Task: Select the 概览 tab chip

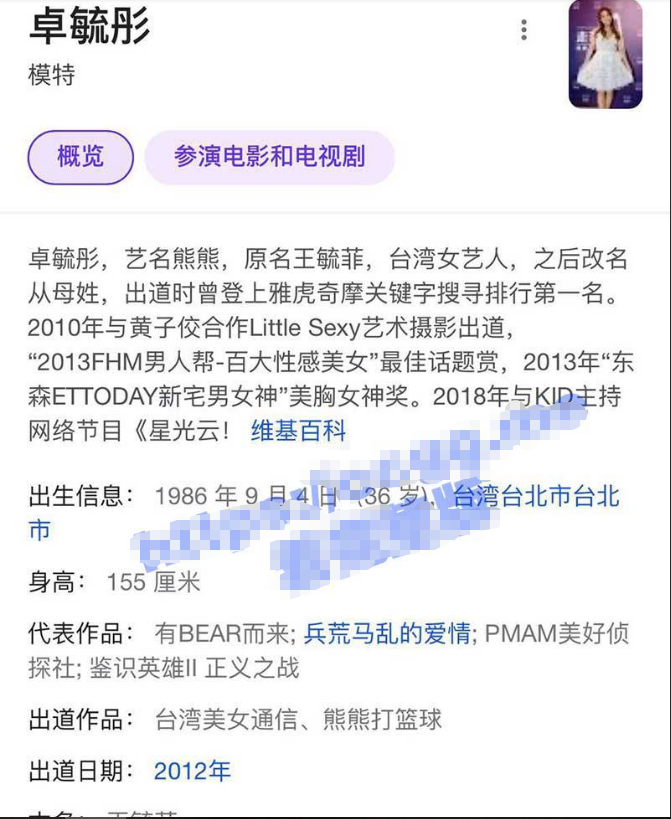Action: [80, 157]
